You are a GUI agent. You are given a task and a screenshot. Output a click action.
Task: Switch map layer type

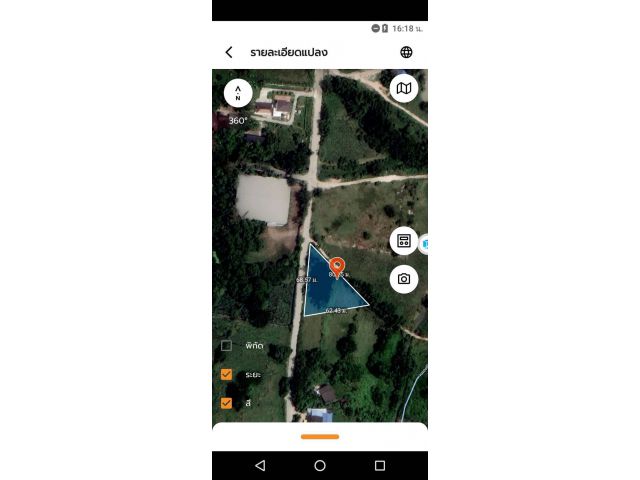pos(404,89)
